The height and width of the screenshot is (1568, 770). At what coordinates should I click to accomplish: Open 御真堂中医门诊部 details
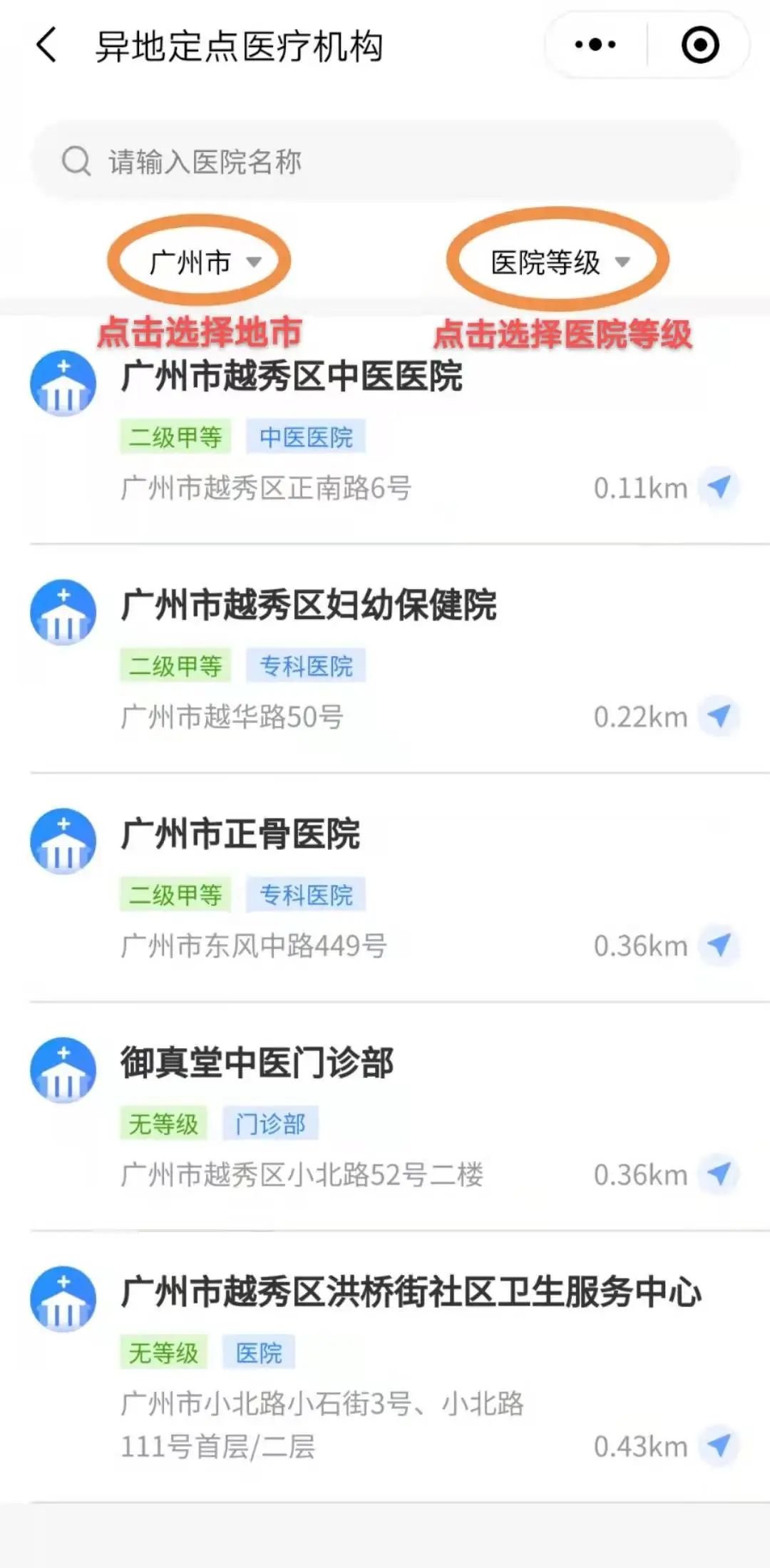tap(257, 1063)
